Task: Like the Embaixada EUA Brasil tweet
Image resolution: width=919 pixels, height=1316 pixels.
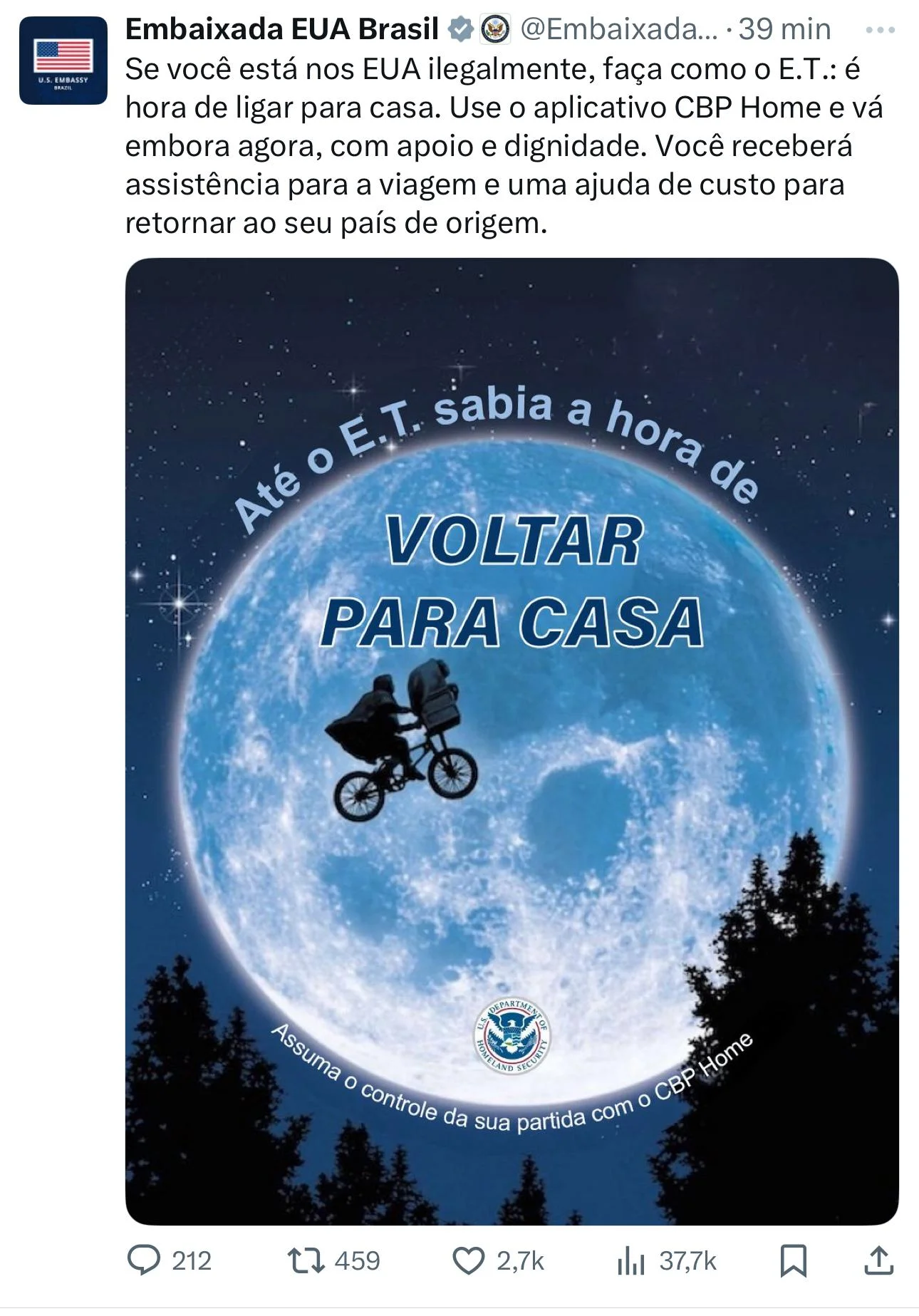Action: pos(469,1260)
